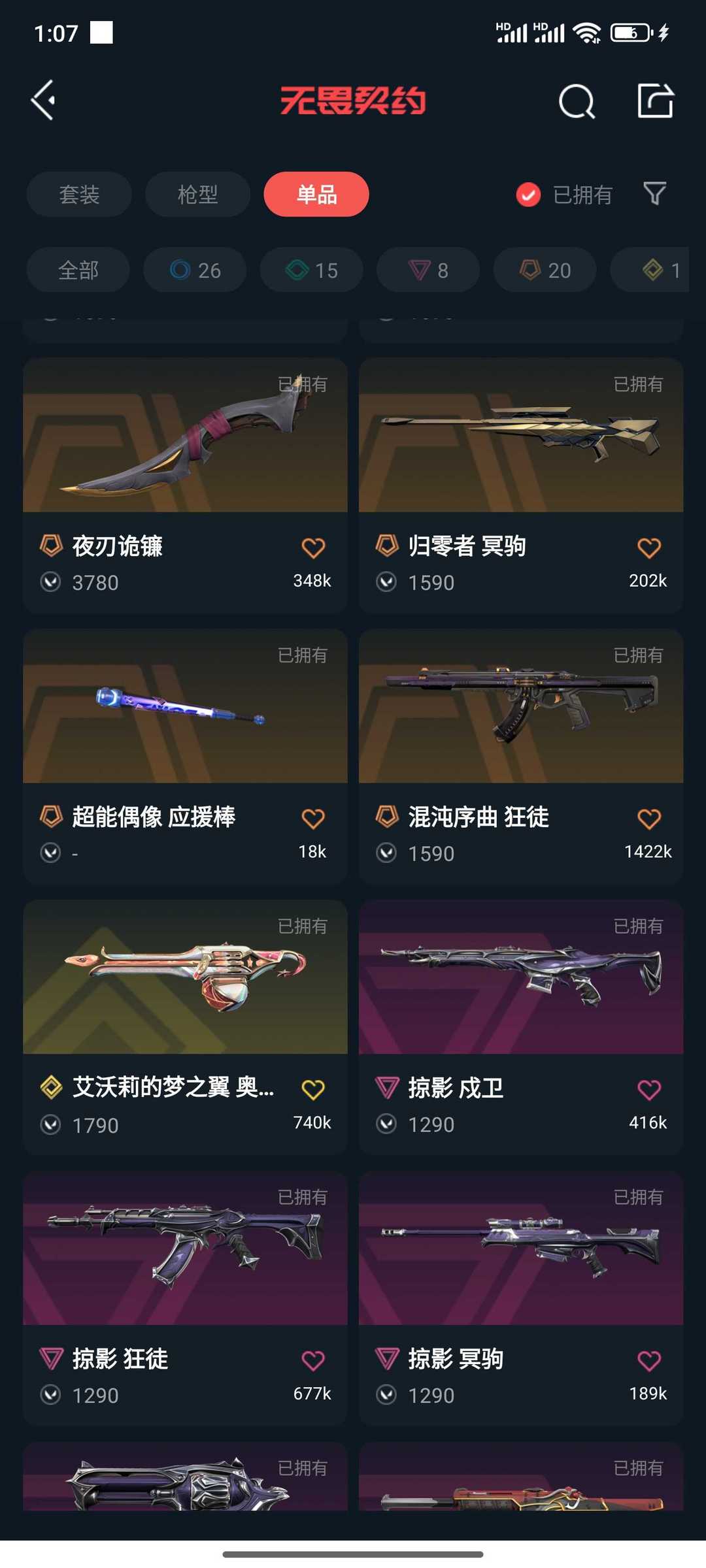Open the 掠影 戍卫 skin card

tap(521, 1027)
